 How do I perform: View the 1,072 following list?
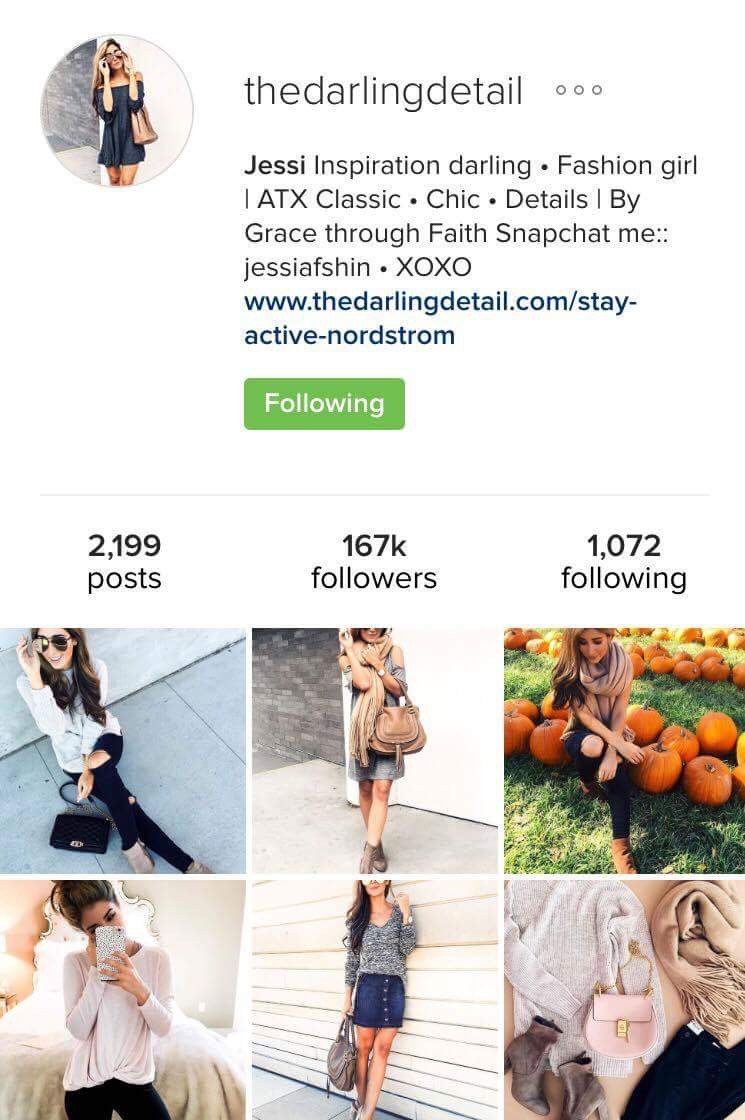coord(623,562)
